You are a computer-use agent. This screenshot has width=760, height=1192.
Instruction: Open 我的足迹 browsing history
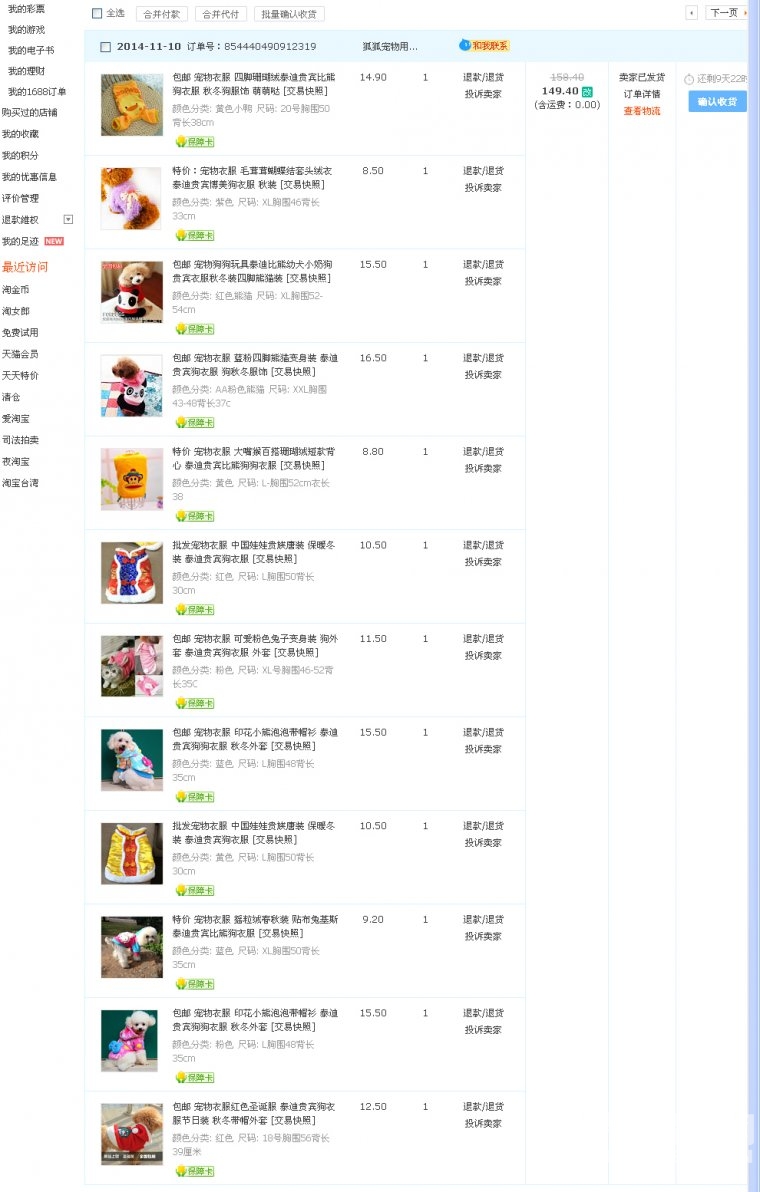coord(20,241)
